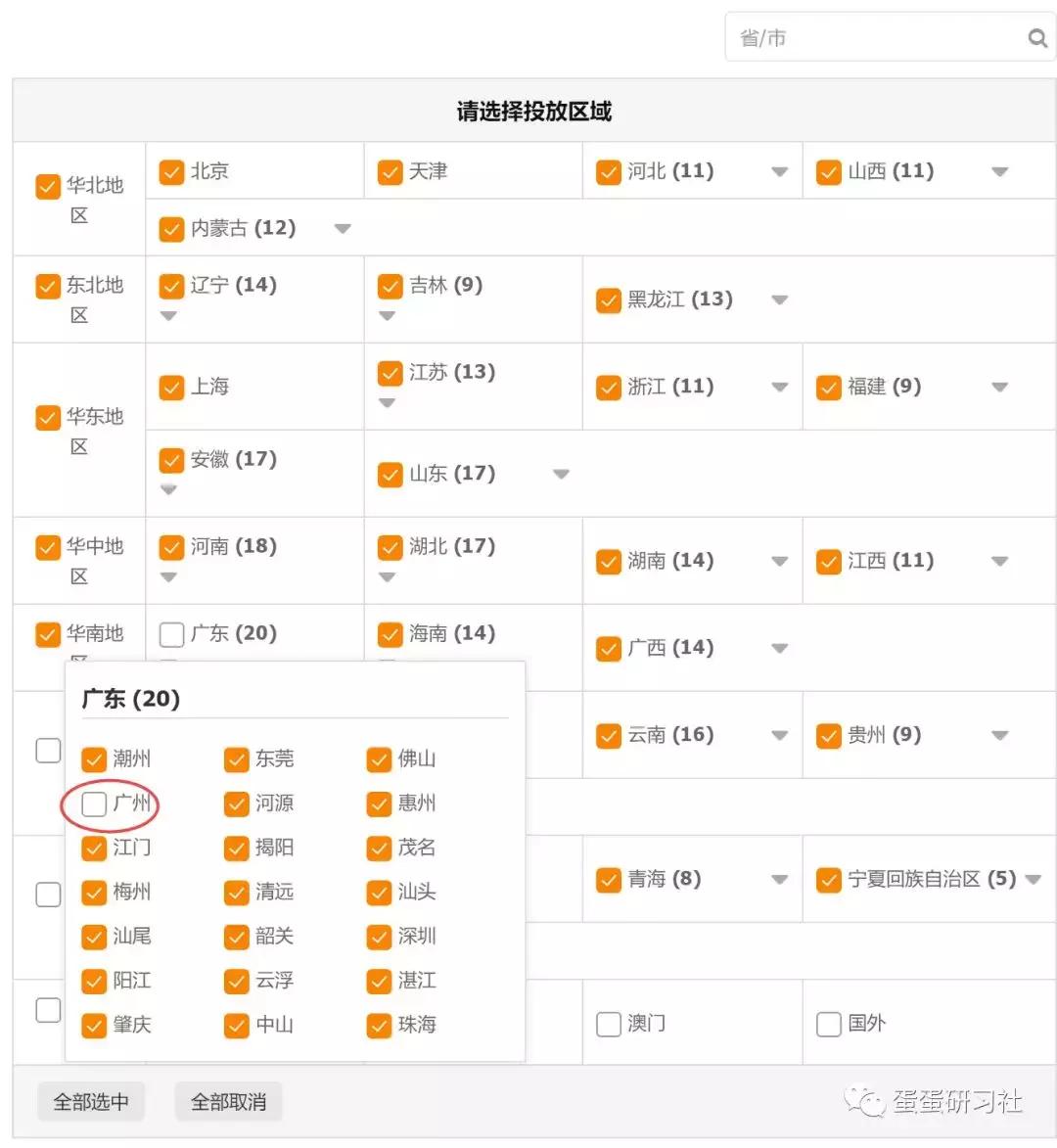
Task: Select all regions with 全部选中
Action: (x=91, y=1102)
